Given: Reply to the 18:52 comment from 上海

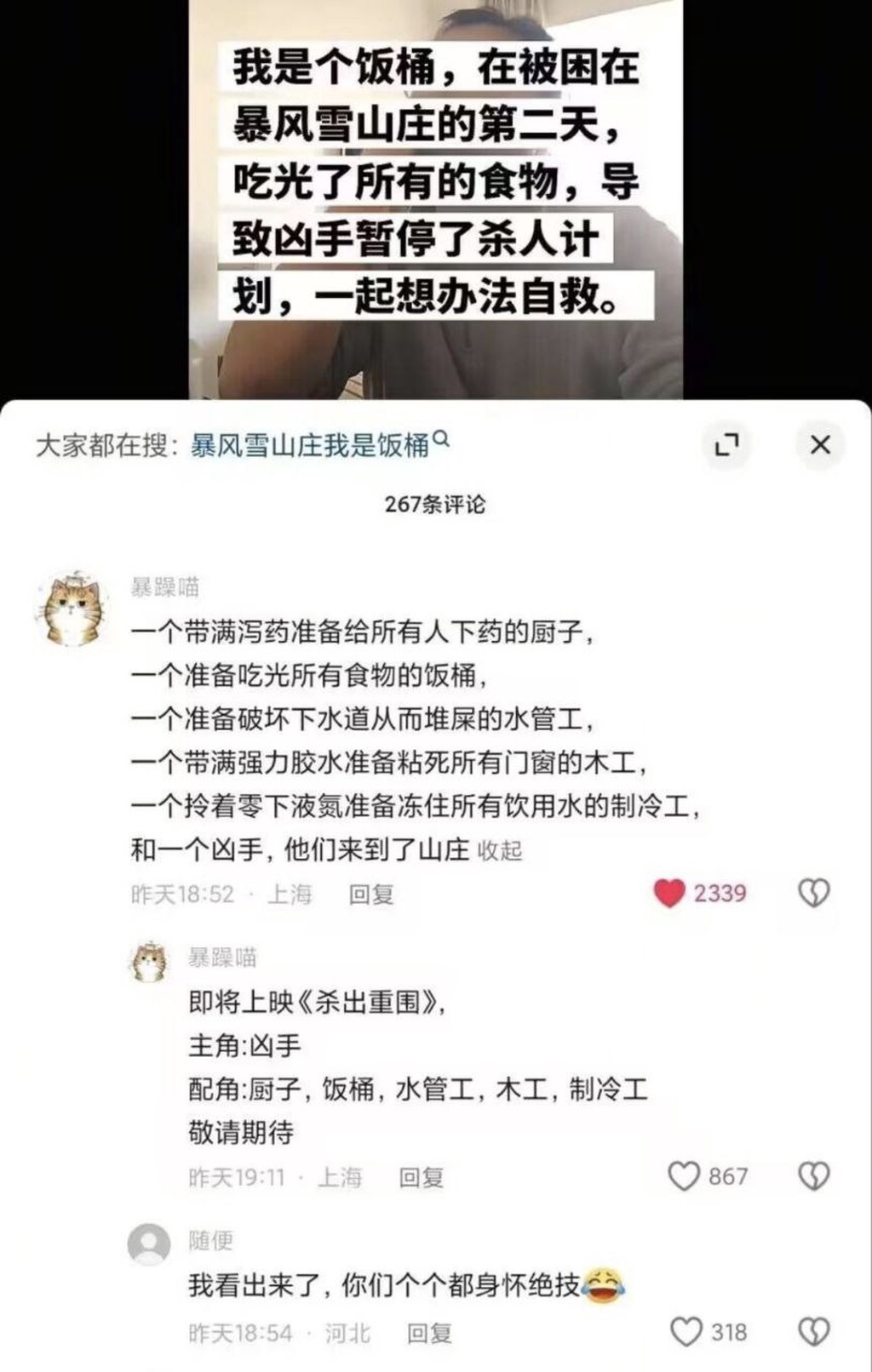Looking at the screenshot, I should pyautogui.click(x=370, y=894).
